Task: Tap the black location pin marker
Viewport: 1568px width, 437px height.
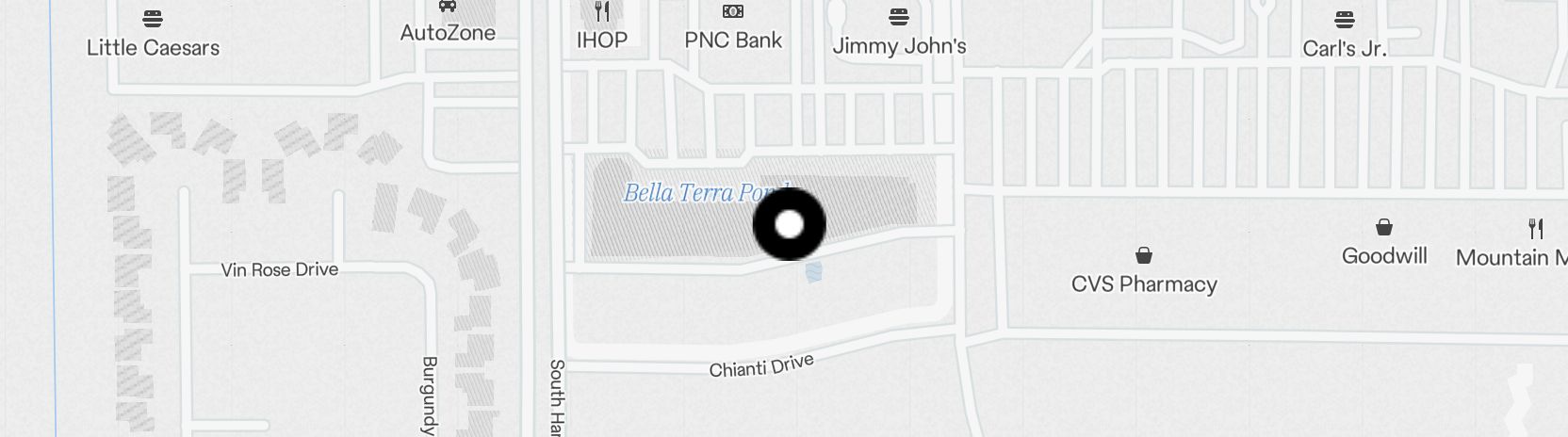Action: tap(790, 224)
